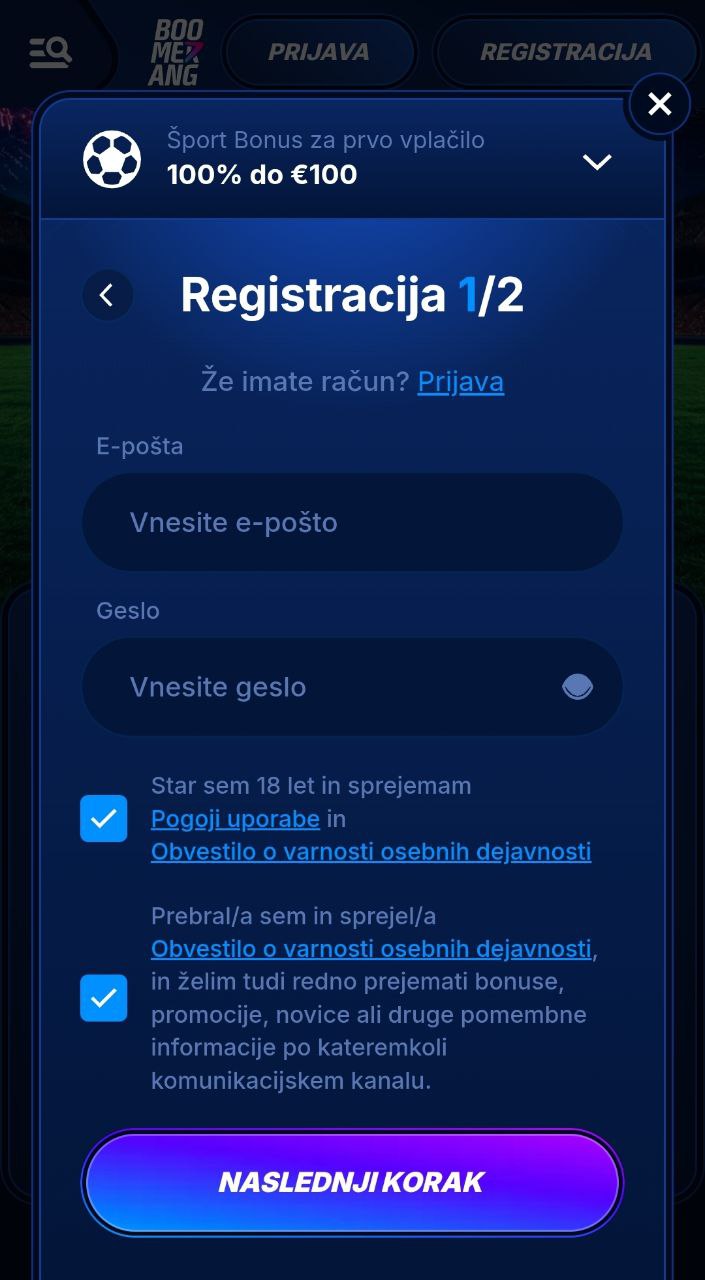The image size is (705, 1280).
Task: Open the menu search icon at top
Action: pyautogui.click(x=50, y=52)
